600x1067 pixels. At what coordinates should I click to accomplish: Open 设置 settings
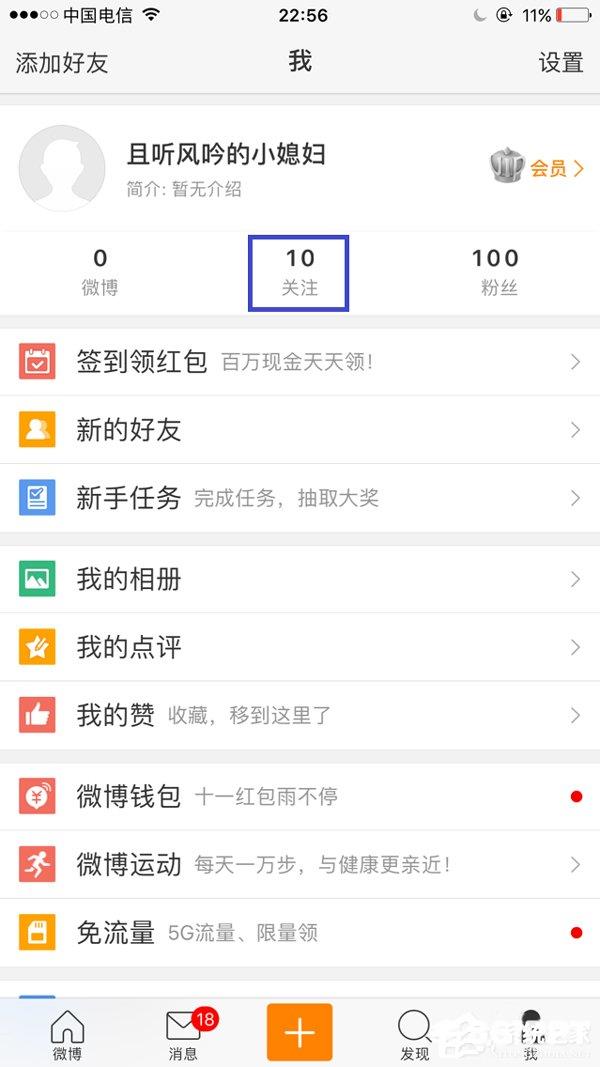(561, 63)
